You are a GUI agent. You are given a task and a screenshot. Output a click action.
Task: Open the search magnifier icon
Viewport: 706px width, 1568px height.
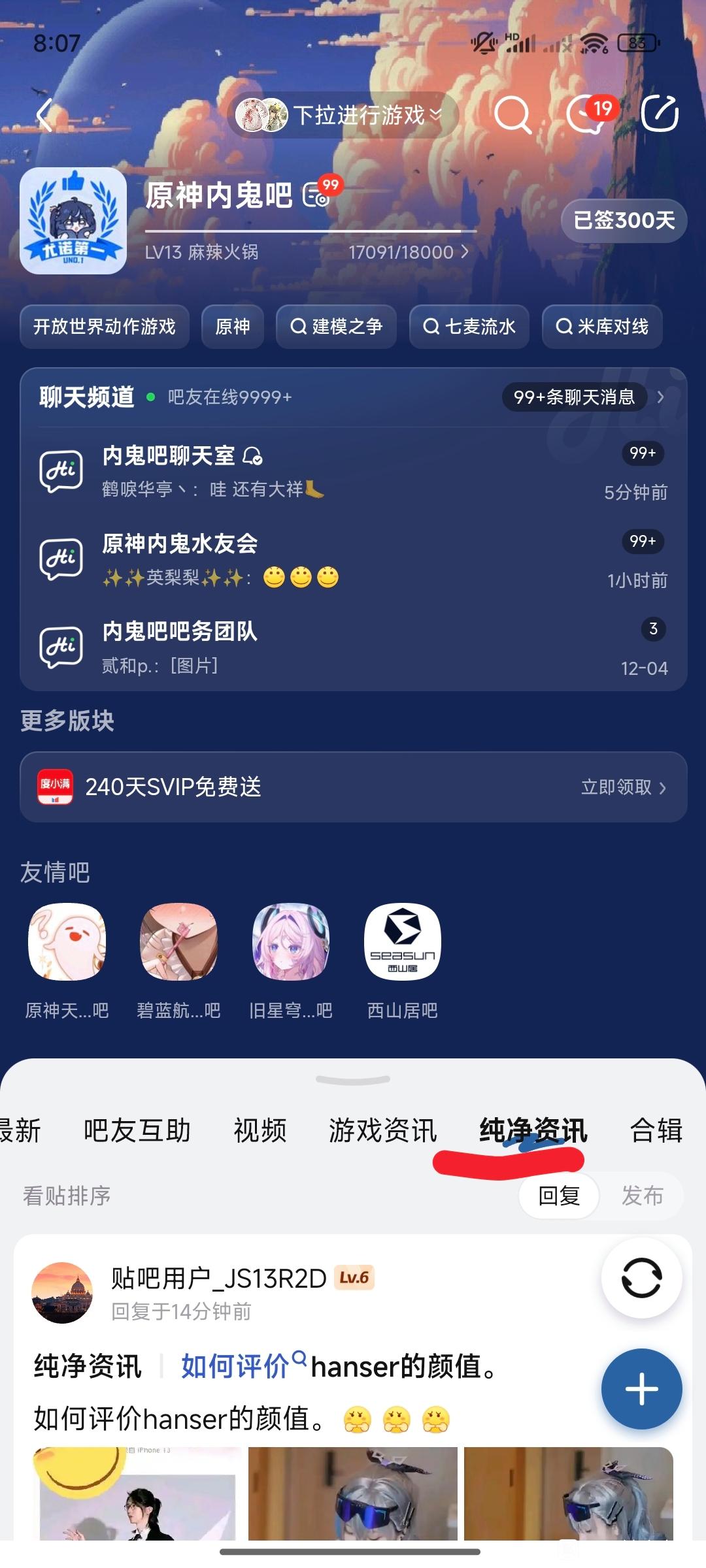(513, 115)
